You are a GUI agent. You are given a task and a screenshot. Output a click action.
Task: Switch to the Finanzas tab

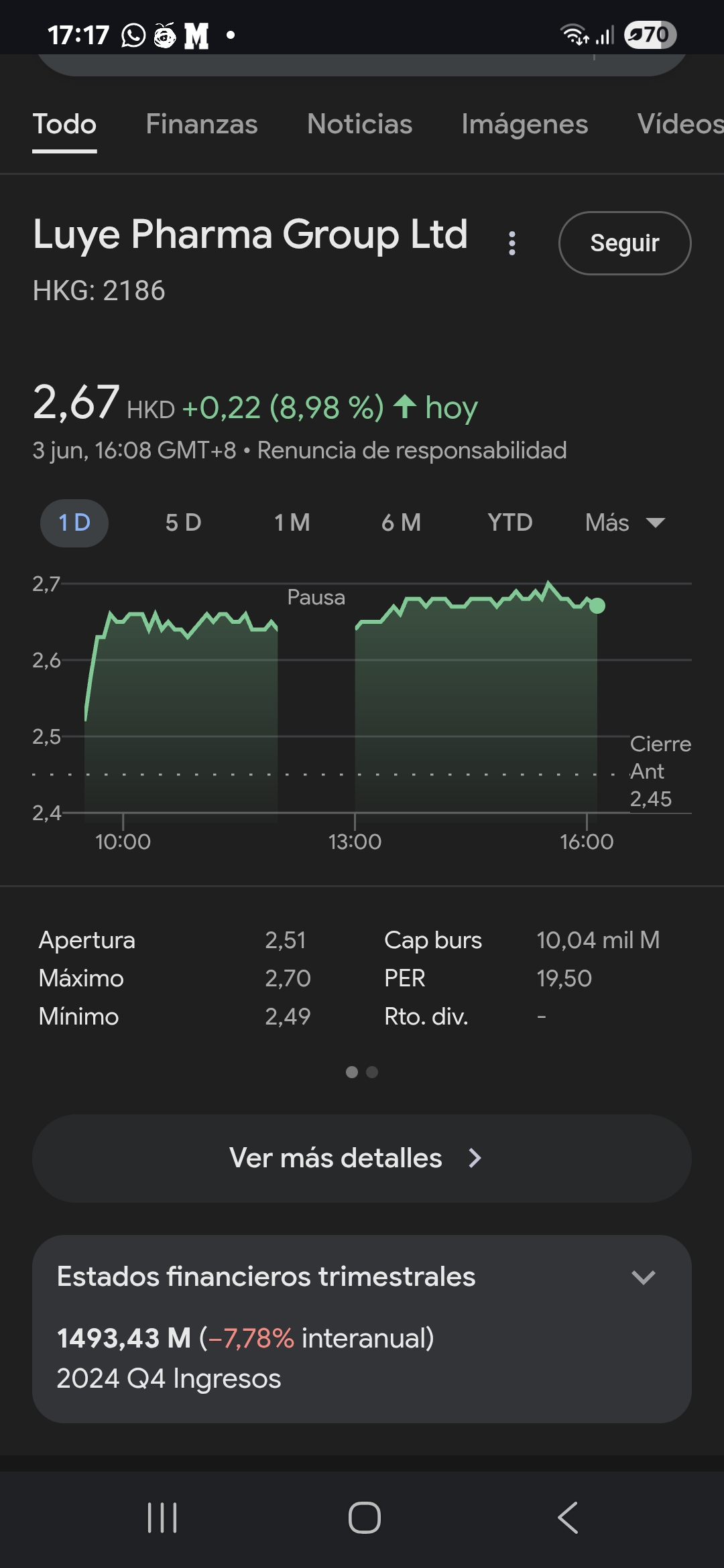pyautogui.click(x=202, y=125)
